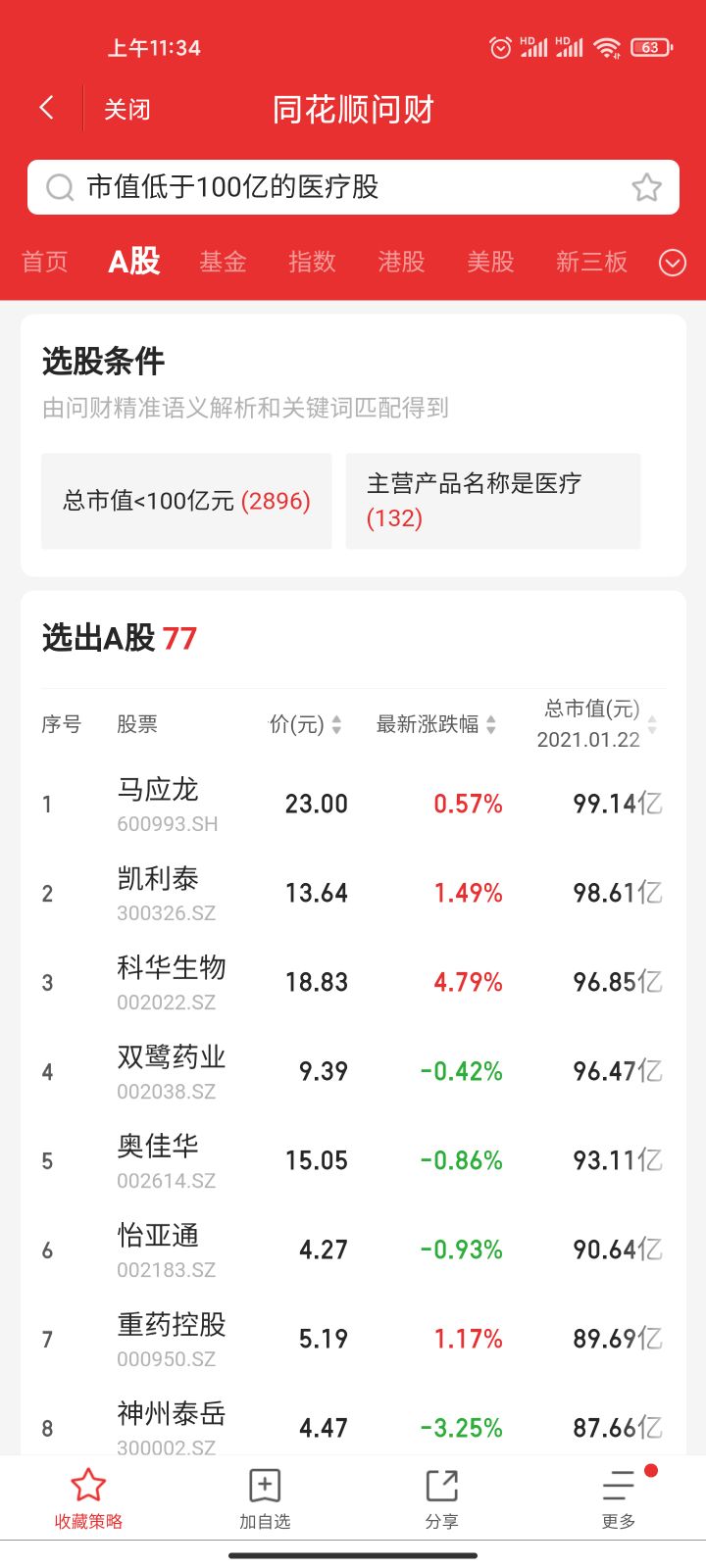The image size is (706, 1568).
Task: Expand more tabs with the chevron icon
Action: [673, 263]
